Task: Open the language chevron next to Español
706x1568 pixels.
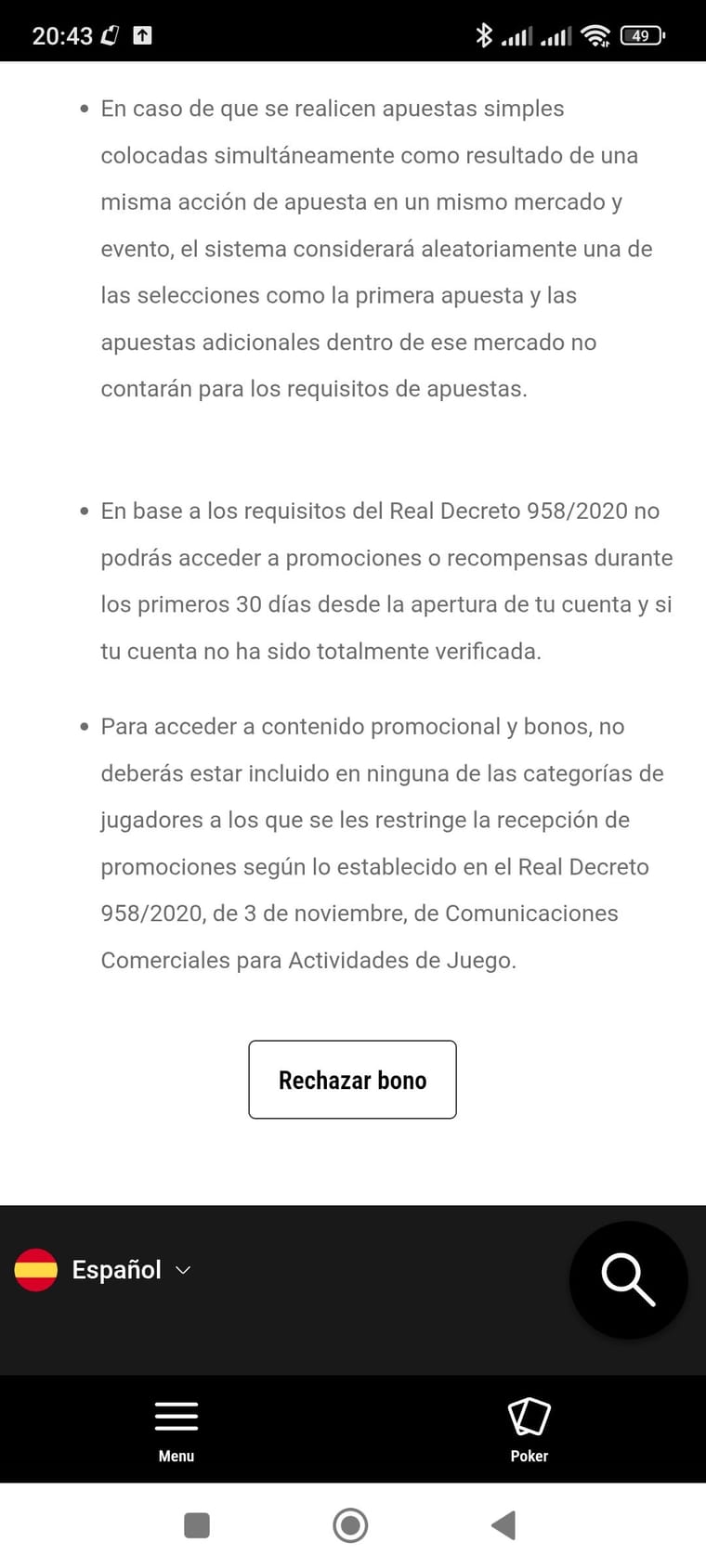Action: [182, 1271]
